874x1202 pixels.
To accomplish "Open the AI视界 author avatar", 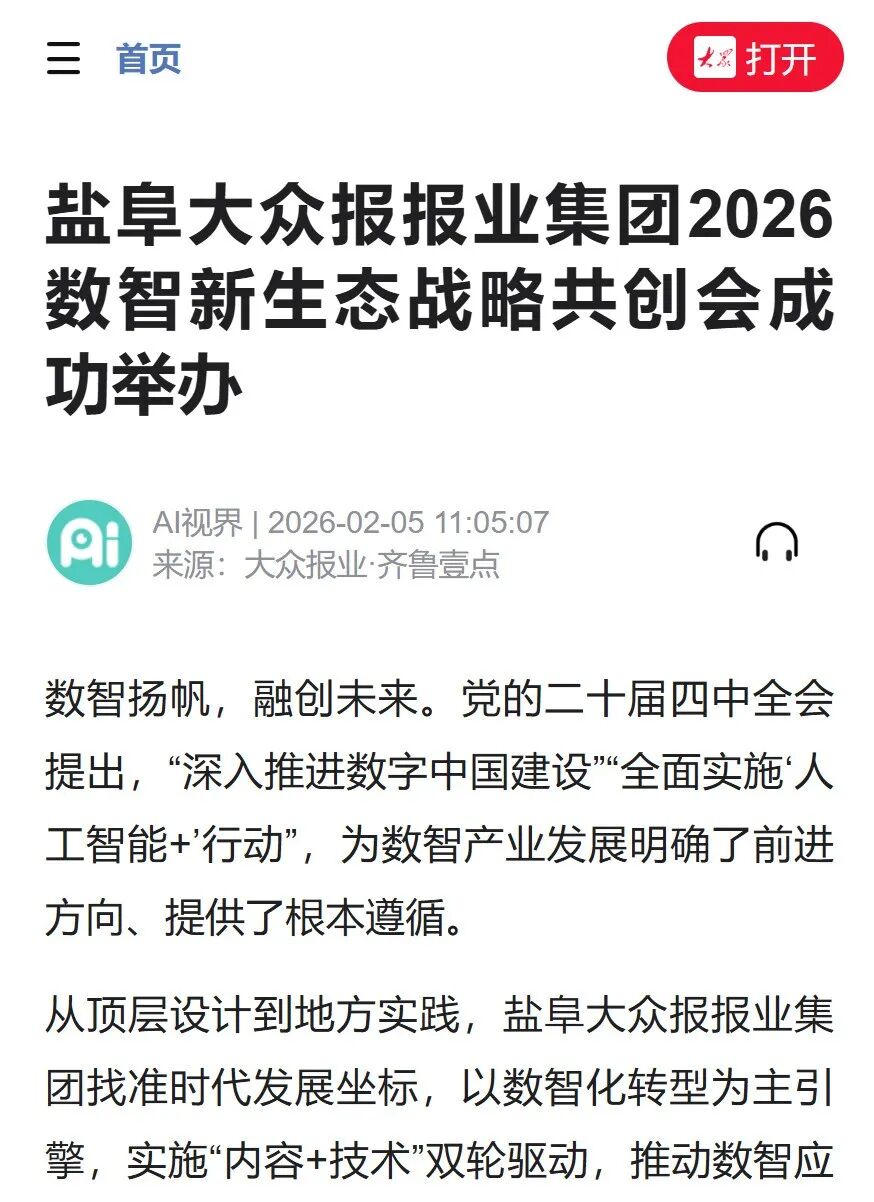I will [x=90, y=542].
